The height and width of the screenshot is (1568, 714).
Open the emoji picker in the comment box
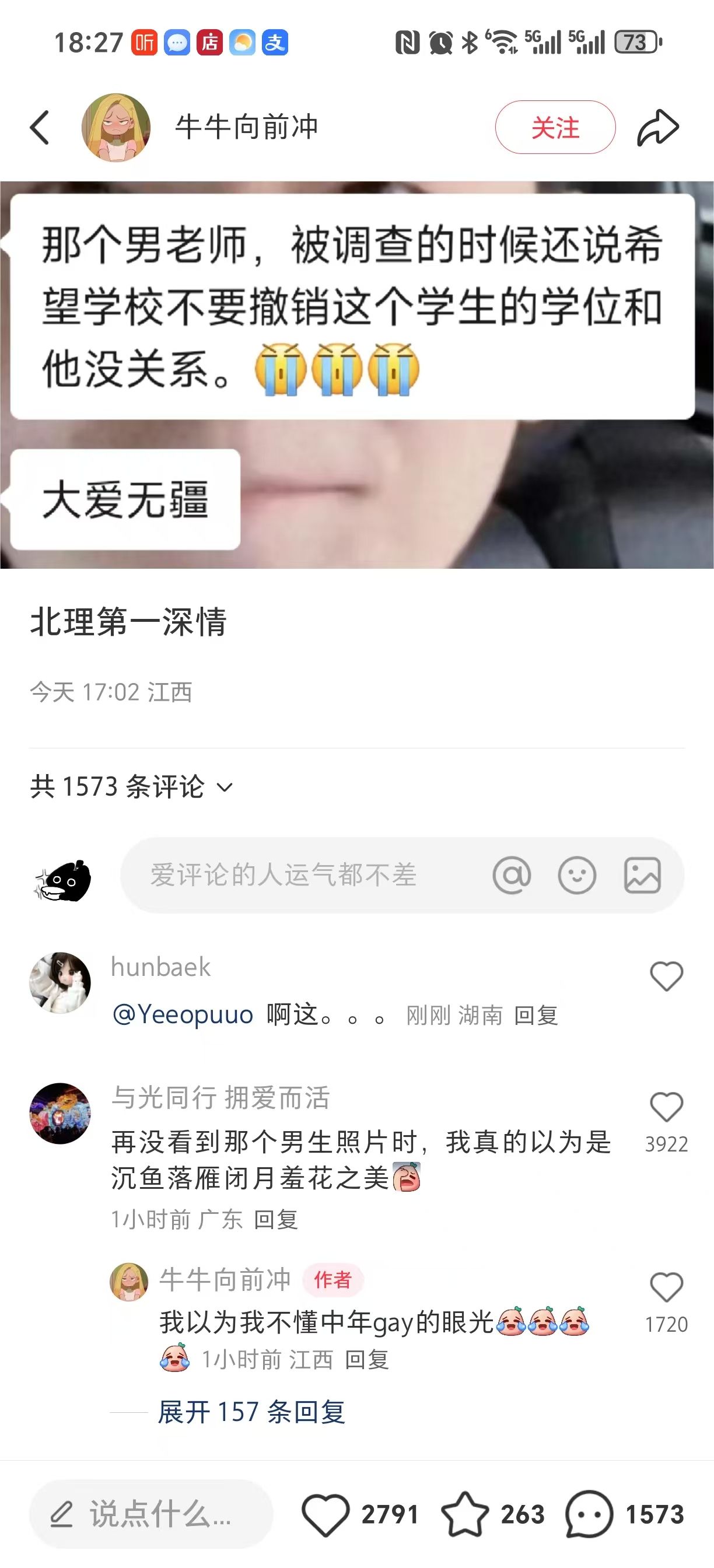577,876
